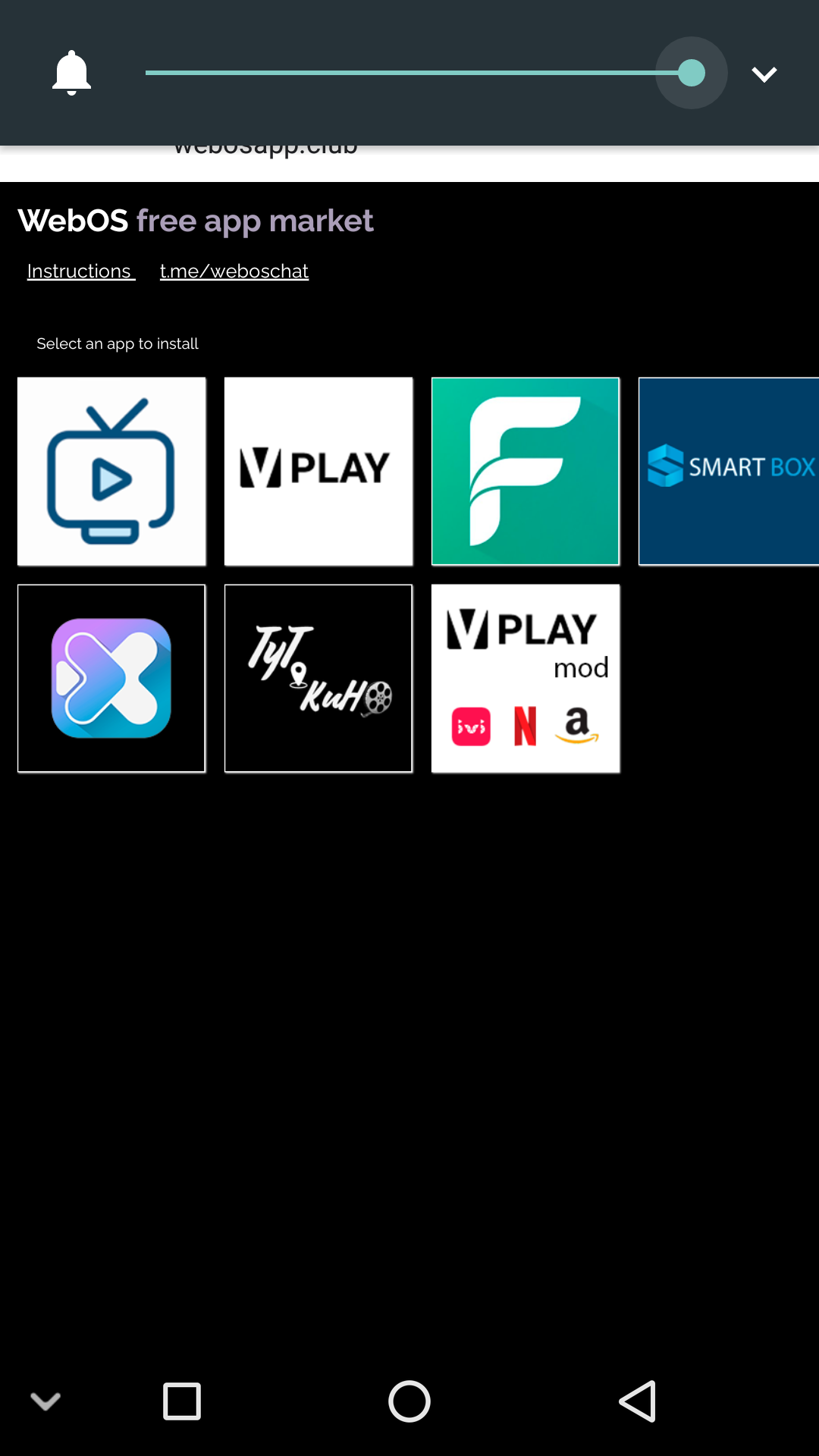
Task: Tap the notification bell icon
Action: coord(71,73)
